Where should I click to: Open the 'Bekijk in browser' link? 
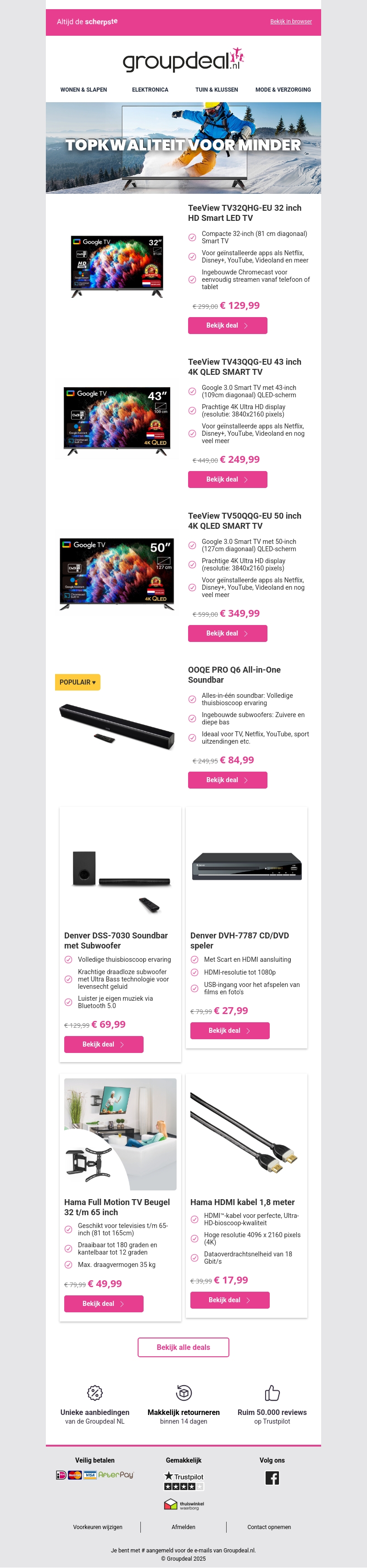(291, 21)
